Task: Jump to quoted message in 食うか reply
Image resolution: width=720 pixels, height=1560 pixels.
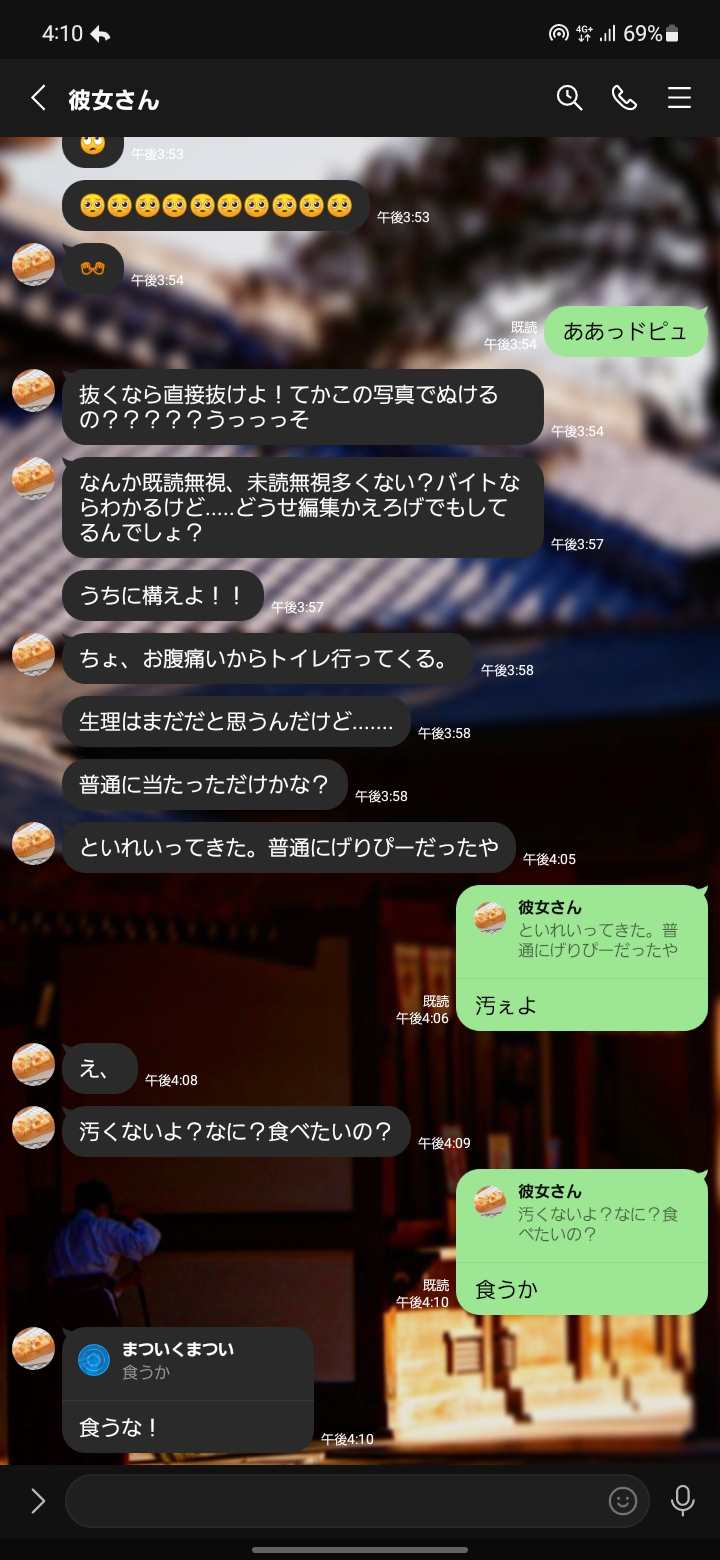Action: pos(582,1214)
